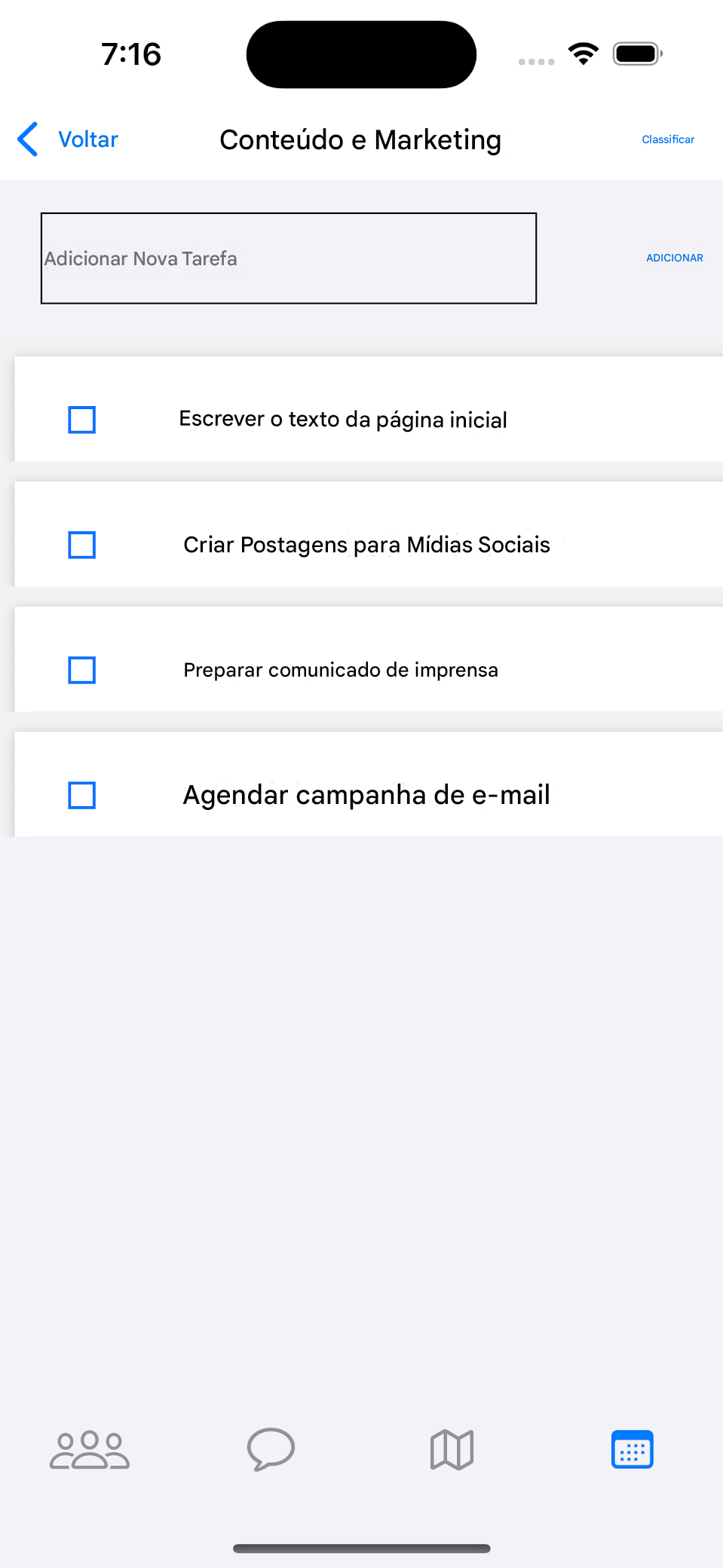The image size is (723, 1568).
Task: Open the Classificar sorting options
Action: [x=667, y=139]
